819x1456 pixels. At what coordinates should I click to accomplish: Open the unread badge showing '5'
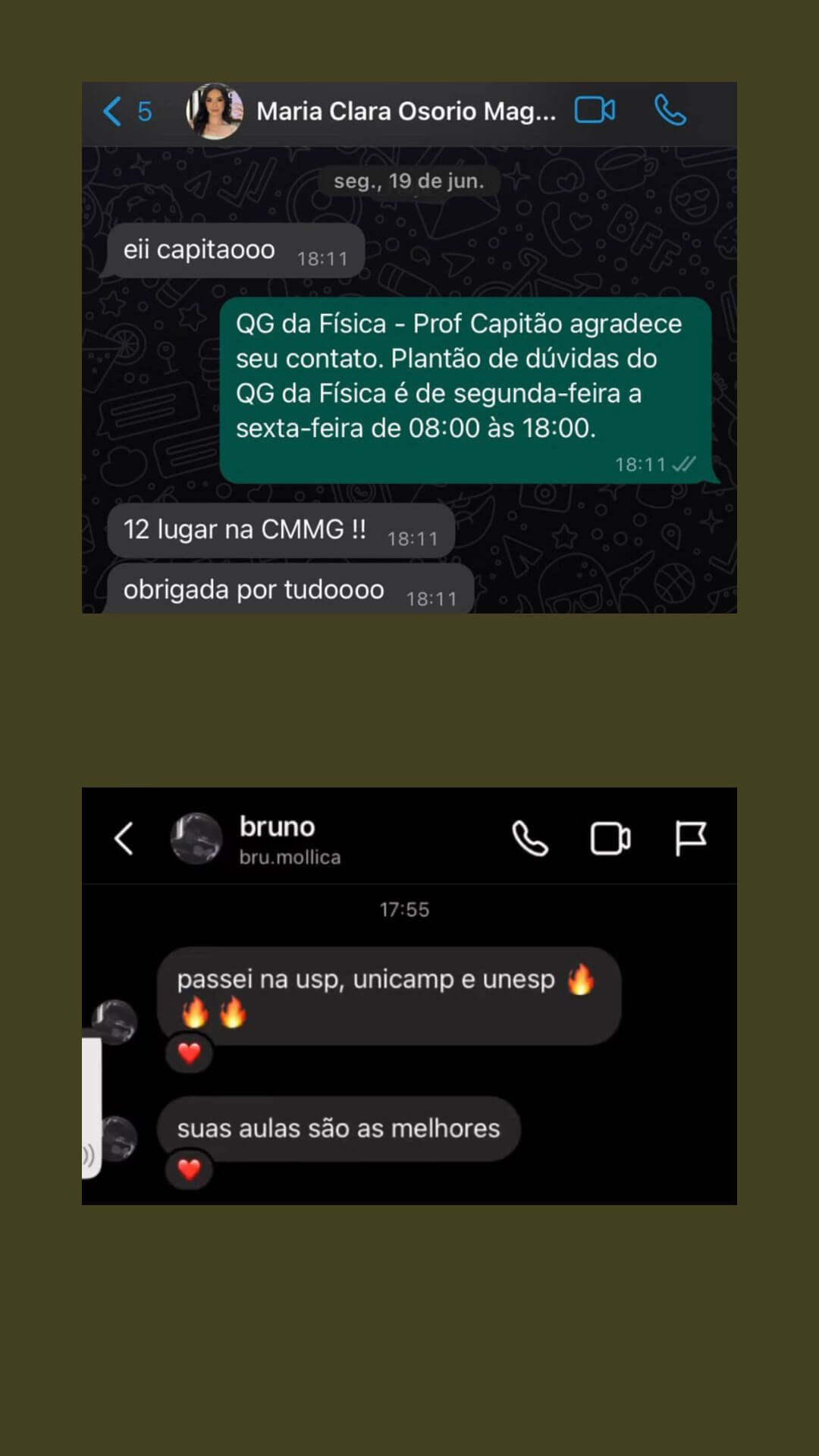143,111
